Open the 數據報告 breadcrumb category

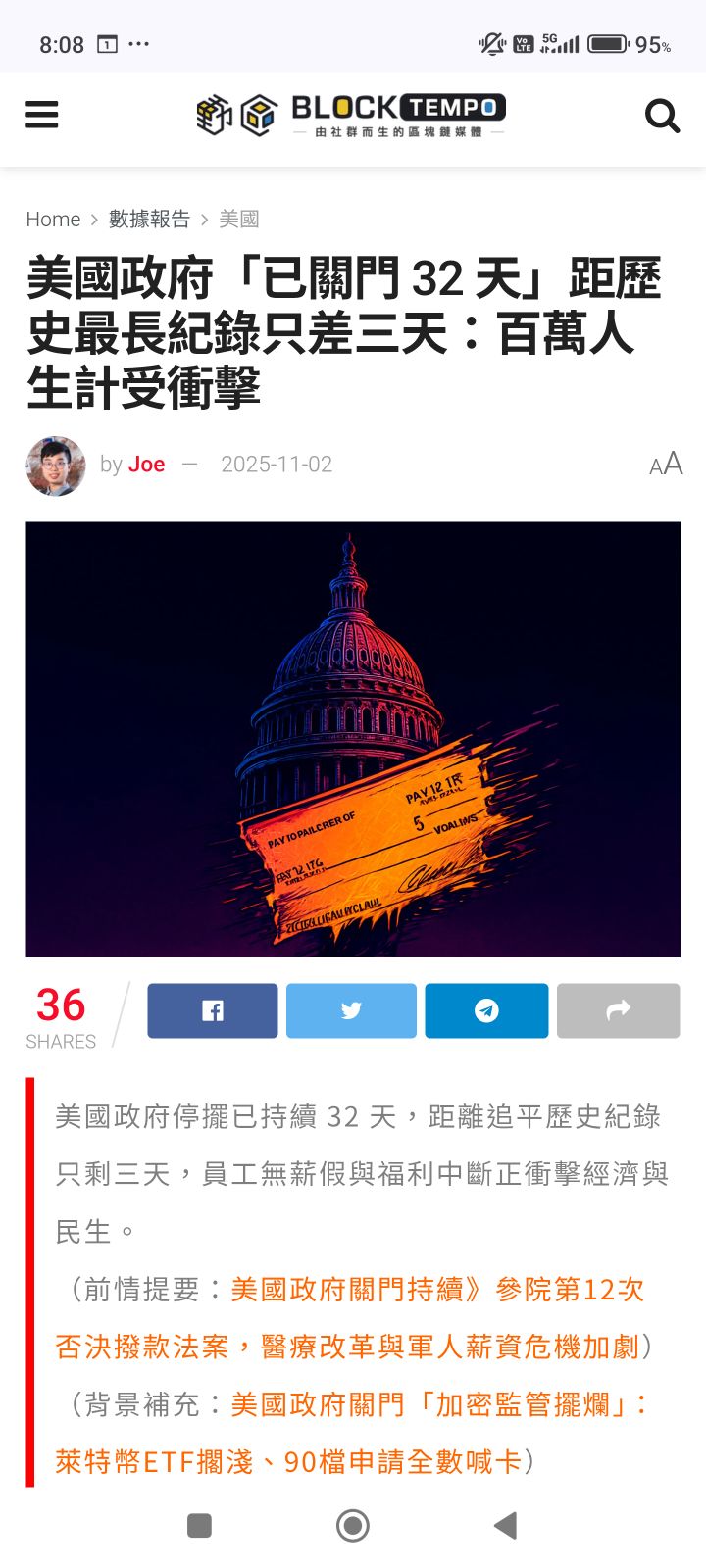click(149, 220)
